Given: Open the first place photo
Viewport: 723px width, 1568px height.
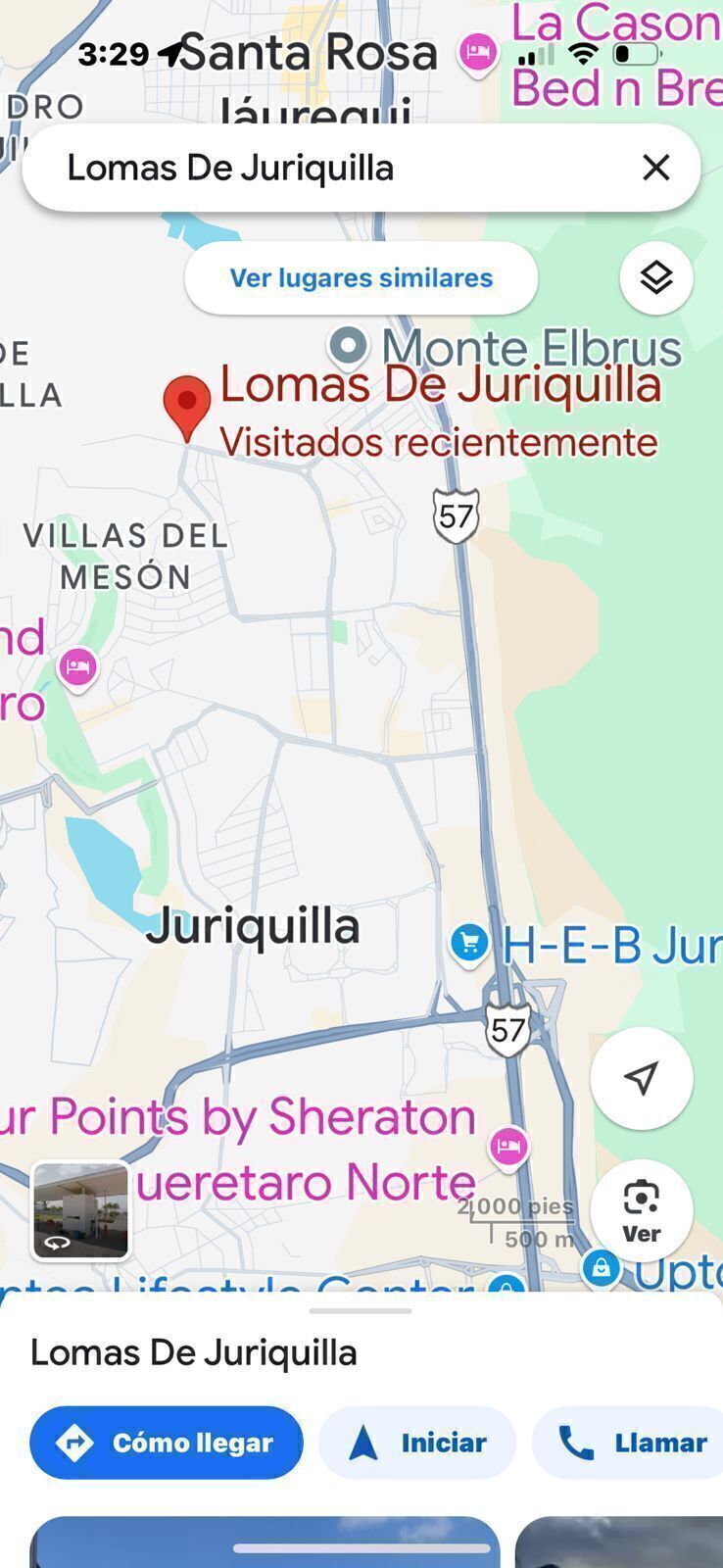Looking at the screenshot, I should pyautogui.click(x=265, y=1543).
